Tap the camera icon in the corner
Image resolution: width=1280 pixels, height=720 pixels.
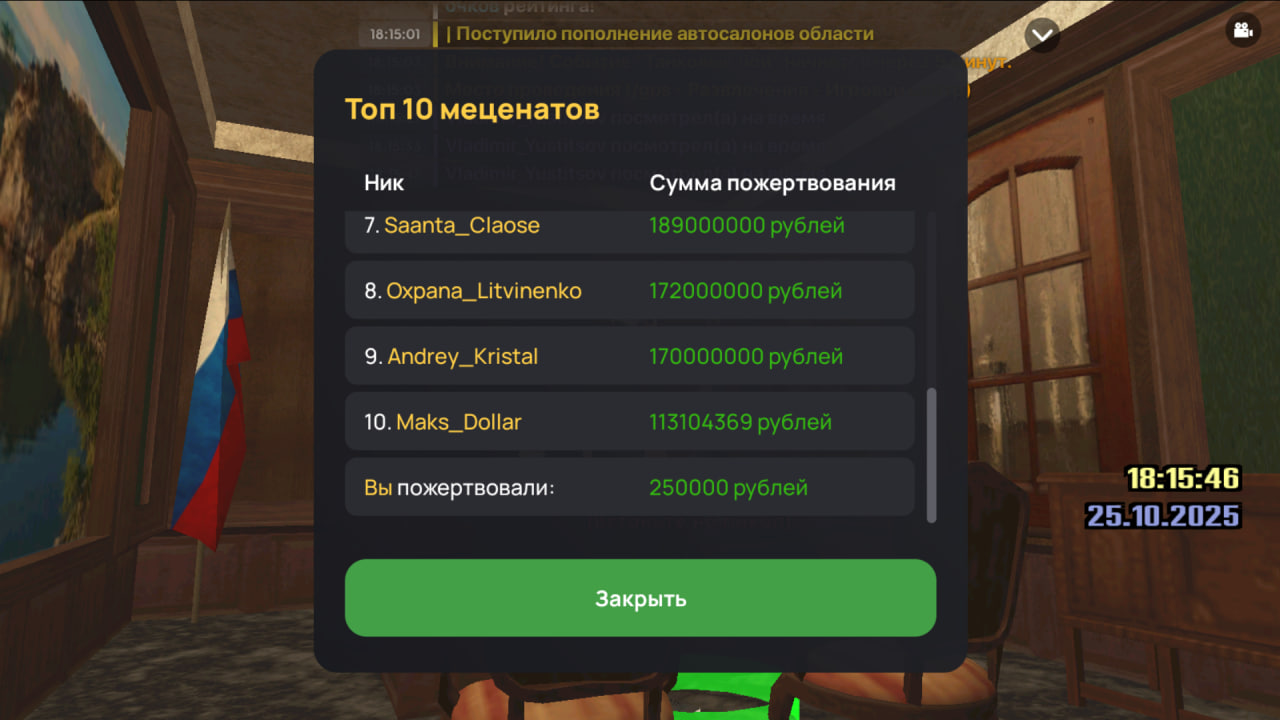(1243, 30)
